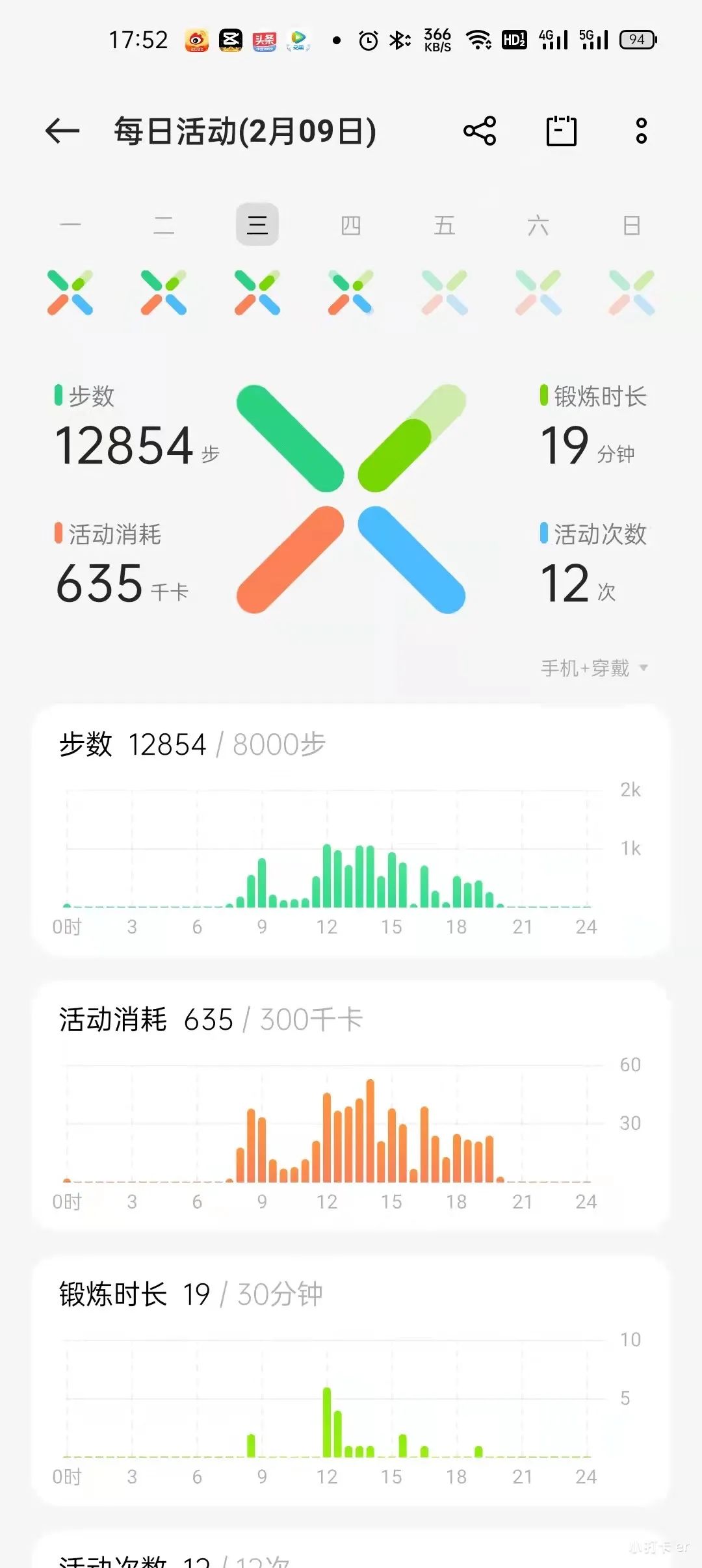Open the calendar date picker
The image size is (702, 1568).
click(561, 131)
